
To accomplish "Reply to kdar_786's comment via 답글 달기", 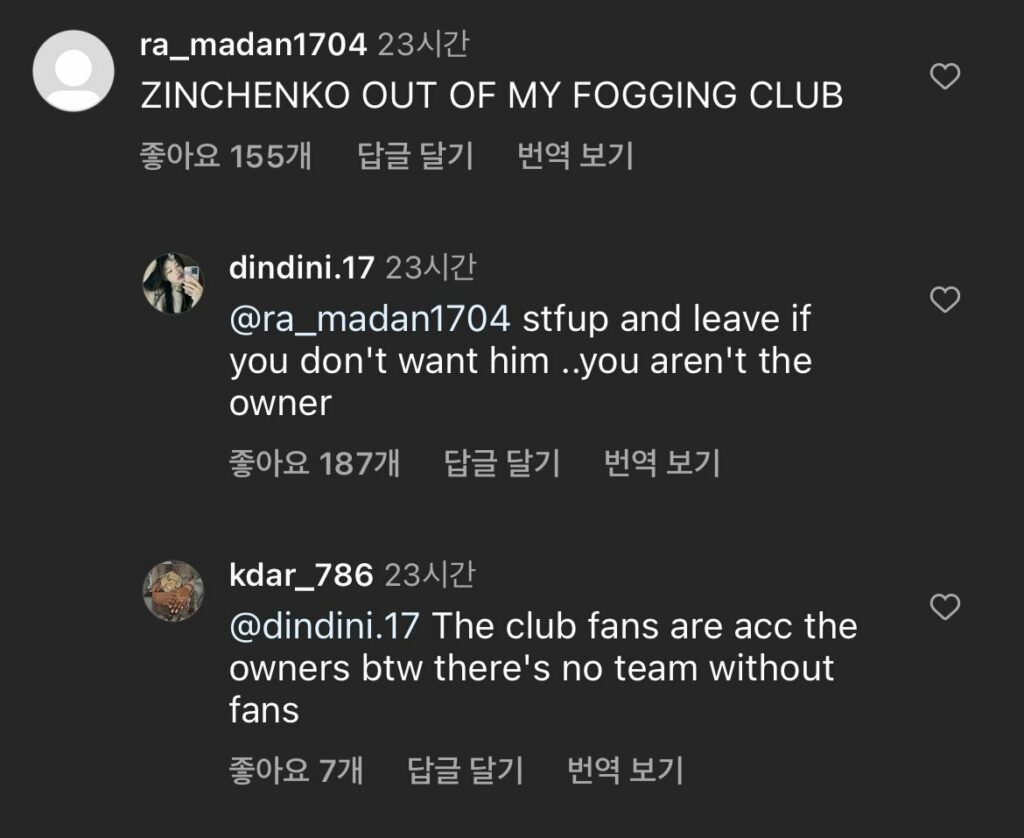I will pos(465,770).
